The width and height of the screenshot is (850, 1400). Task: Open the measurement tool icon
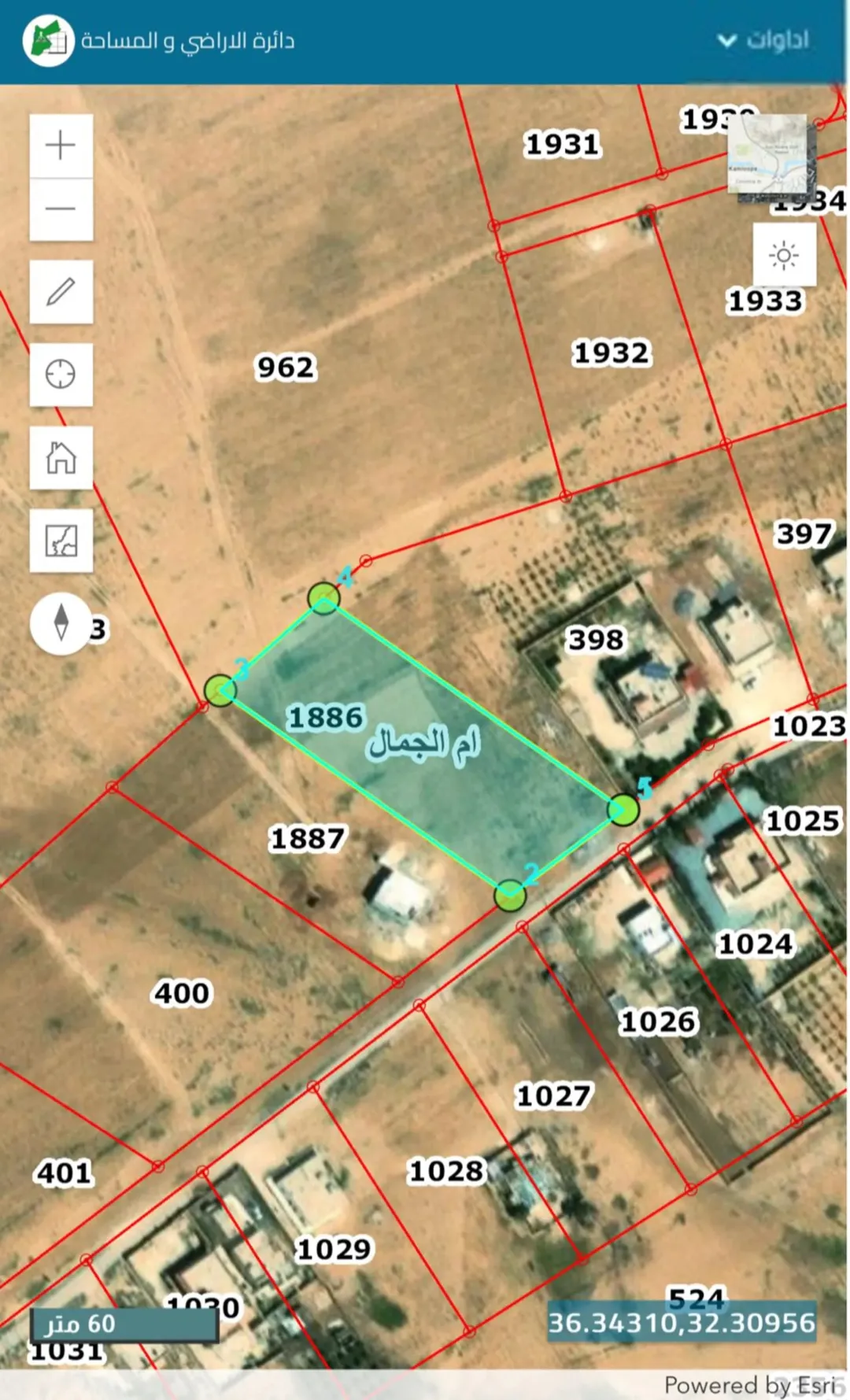61,541
